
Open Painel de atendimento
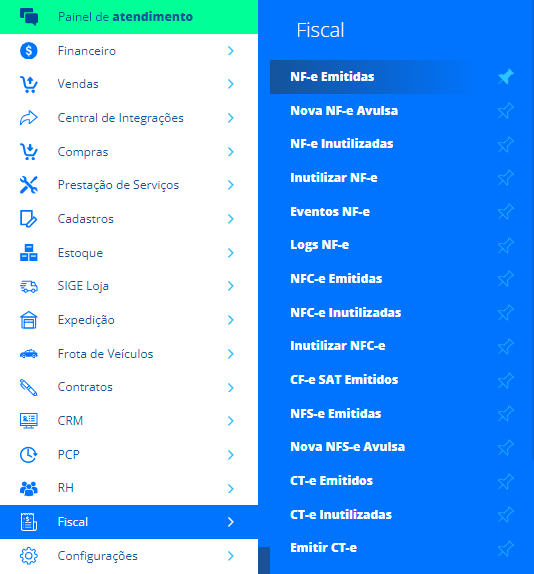coord(129,17)
